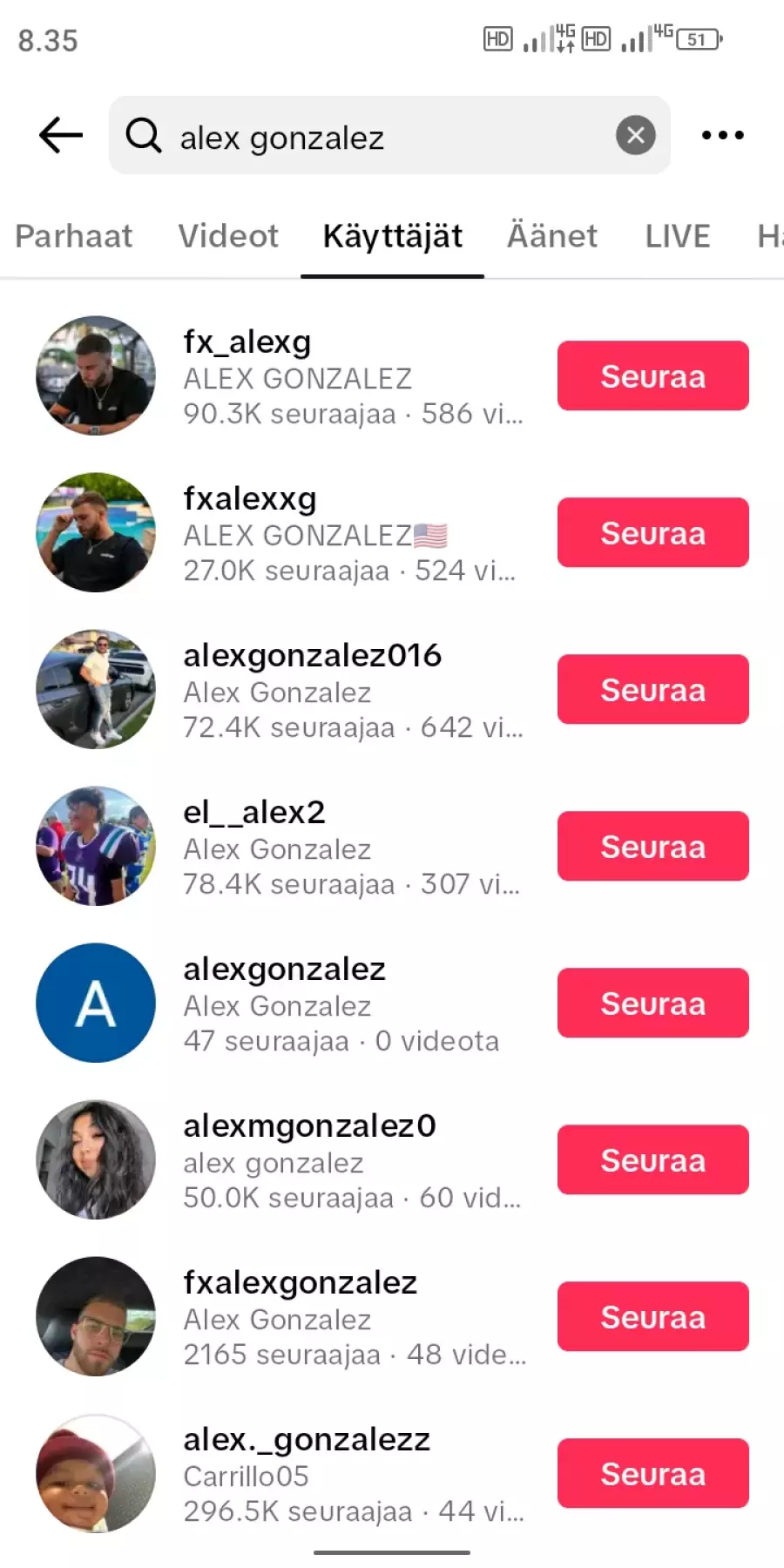
Task: Tap Seuraa next to el__alex2
Action: (x=653, y=846)
